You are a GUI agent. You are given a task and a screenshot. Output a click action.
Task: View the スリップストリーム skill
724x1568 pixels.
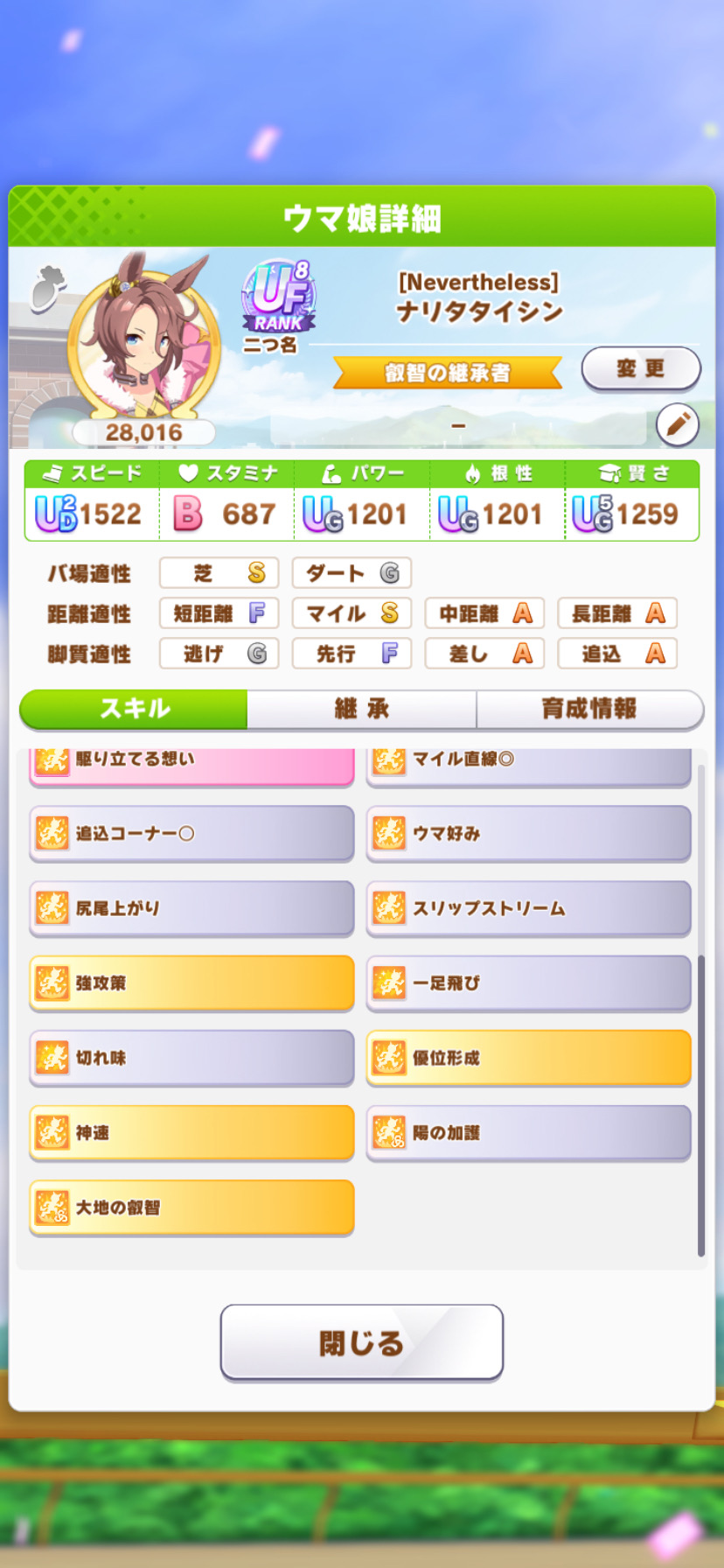tap(528, 908)
